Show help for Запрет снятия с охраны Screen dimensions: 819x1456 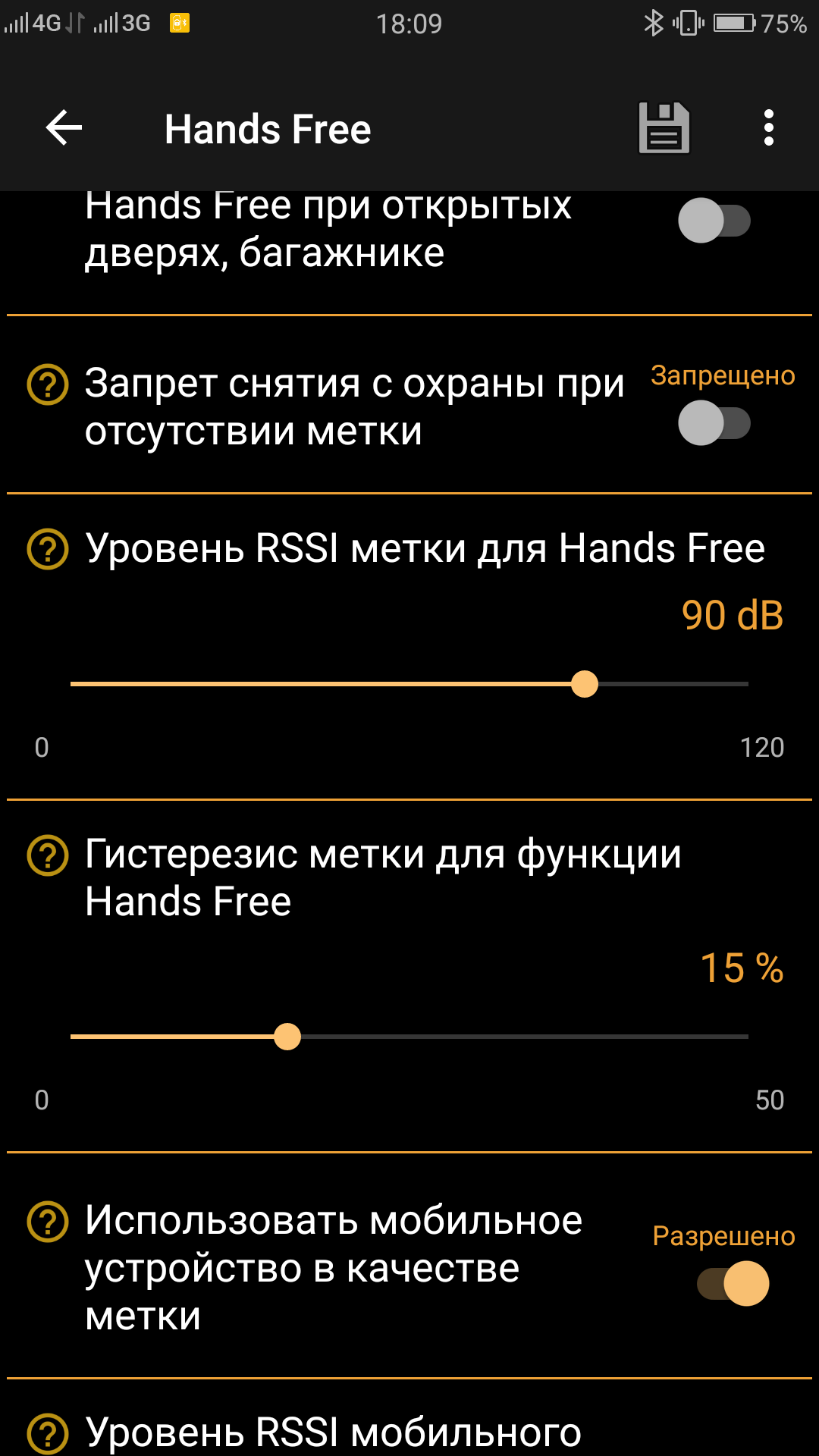point(48,384)
